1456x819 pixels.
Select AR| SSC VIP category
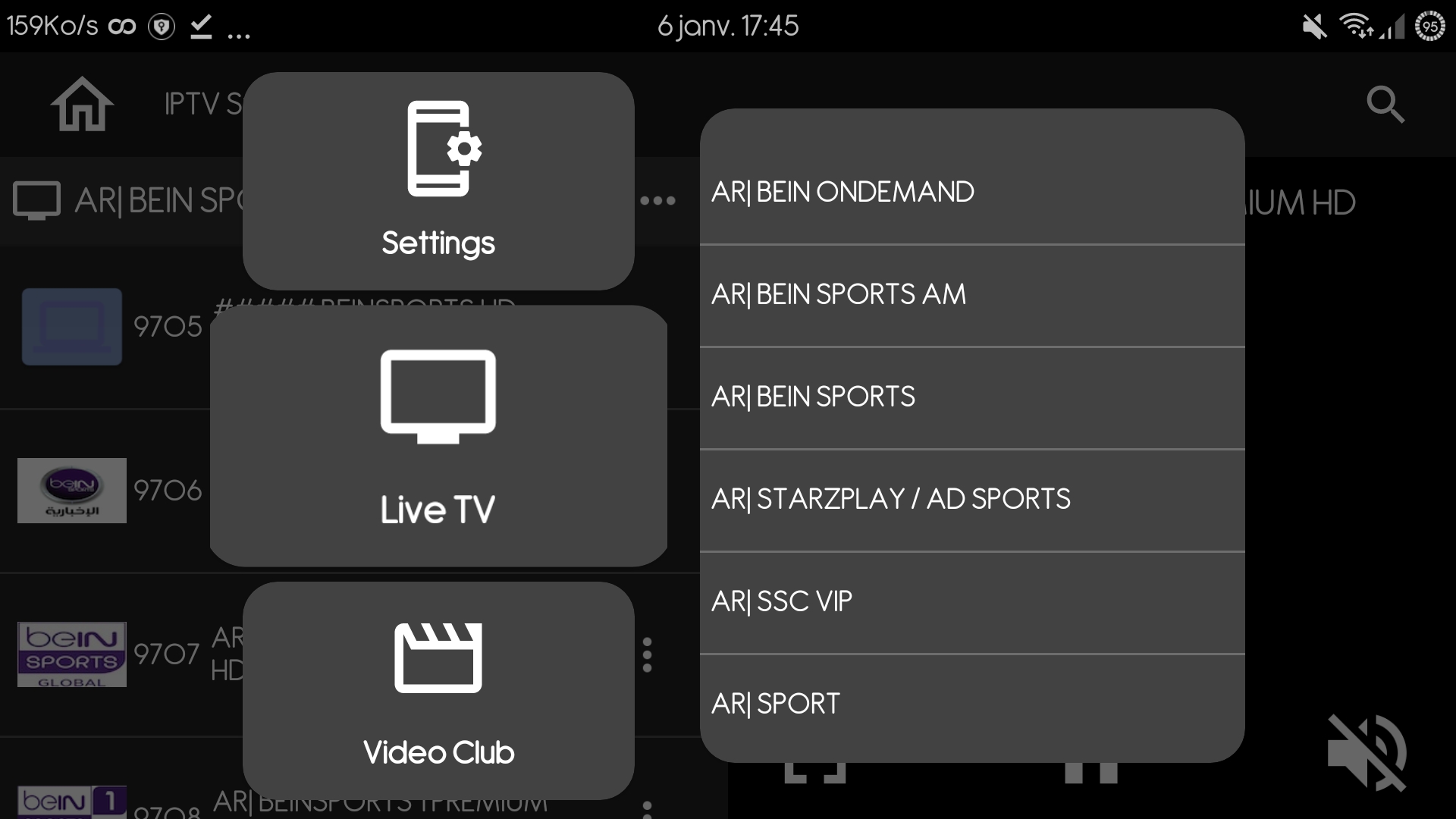971,601
